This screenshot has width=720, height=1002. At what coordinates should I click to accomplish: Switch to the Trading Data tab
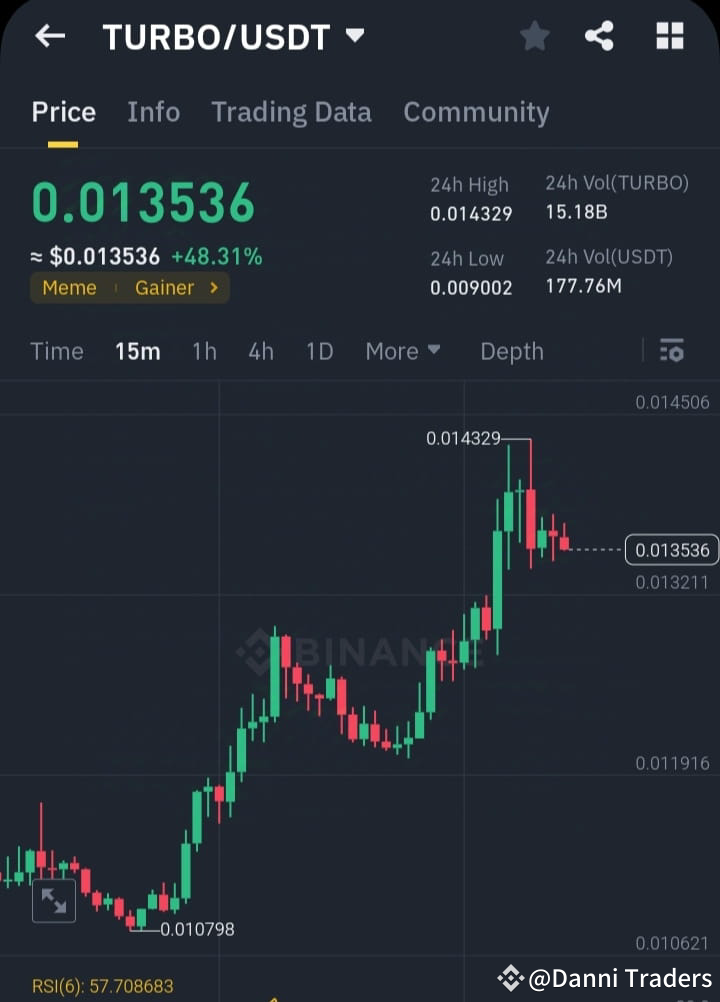(x=291, y=112)
